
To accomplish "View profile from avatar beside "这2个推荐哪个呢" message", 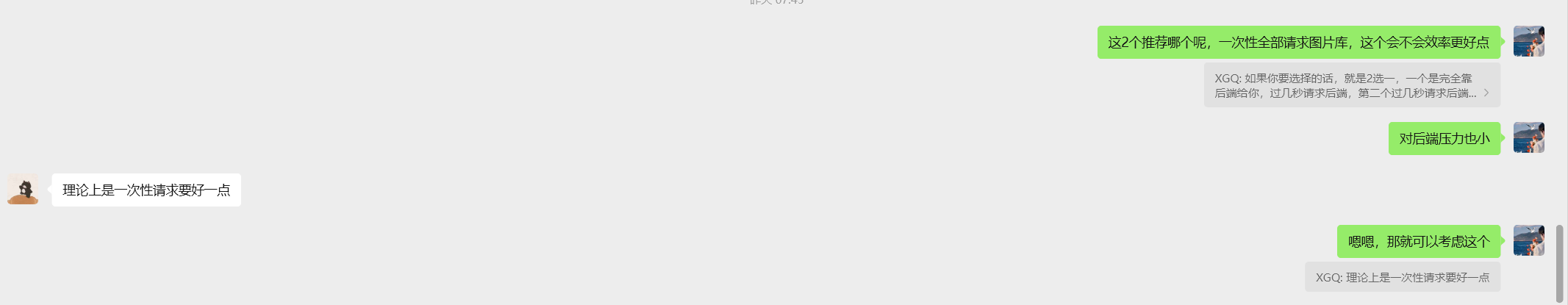I will (x=1528, y=42).
